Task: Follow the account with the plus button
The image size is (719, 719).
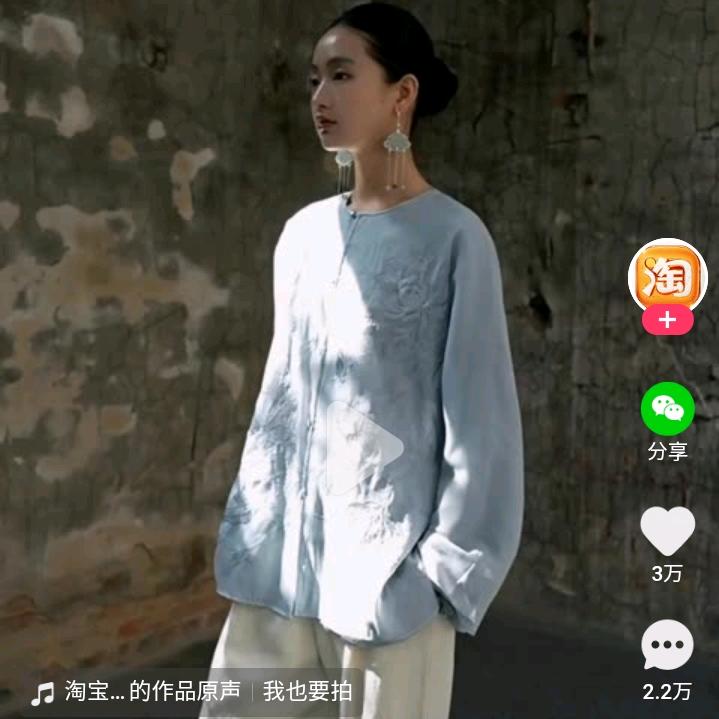Action: (x=668, y=321)
